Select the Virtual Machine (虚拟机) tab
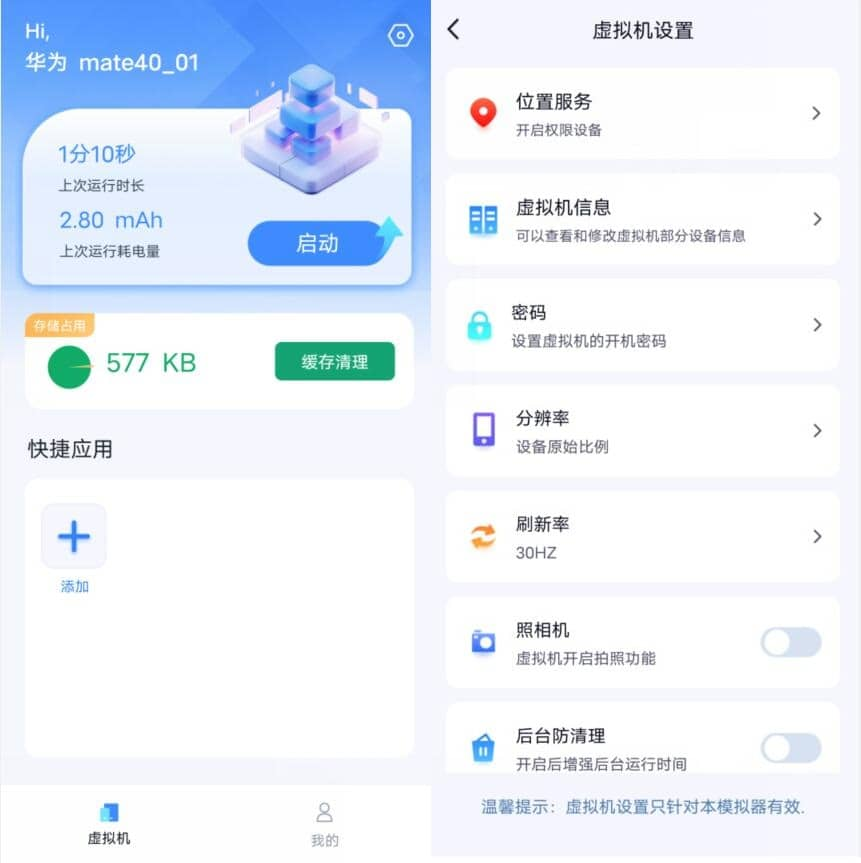This screenshot has width=861, height=863. (x=108, y=820)
